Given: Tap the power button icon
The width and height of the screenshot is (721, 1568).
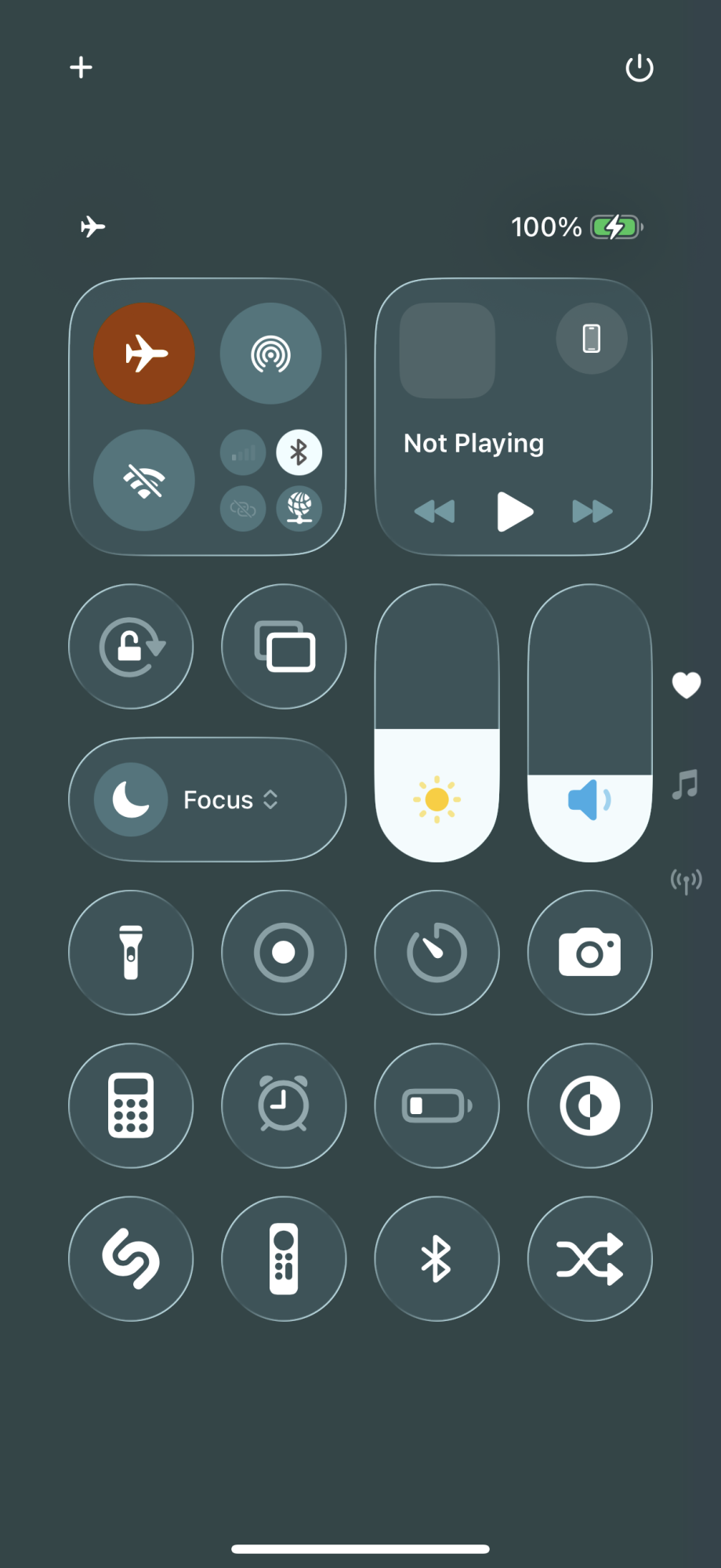Looking at the screenshot, I should 639,68.
